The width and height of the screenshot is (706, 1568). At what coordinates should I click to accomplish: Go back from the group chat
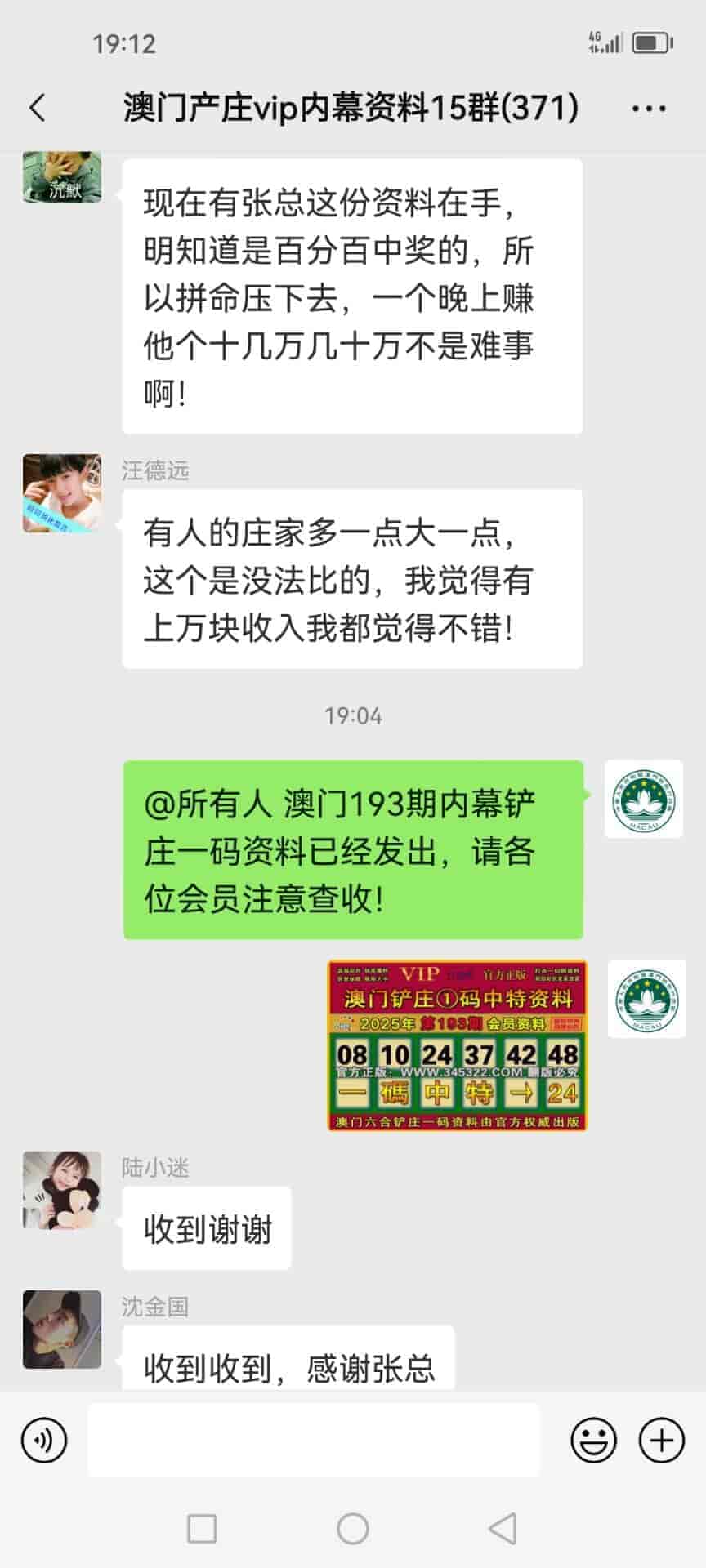tap(38, 108)
